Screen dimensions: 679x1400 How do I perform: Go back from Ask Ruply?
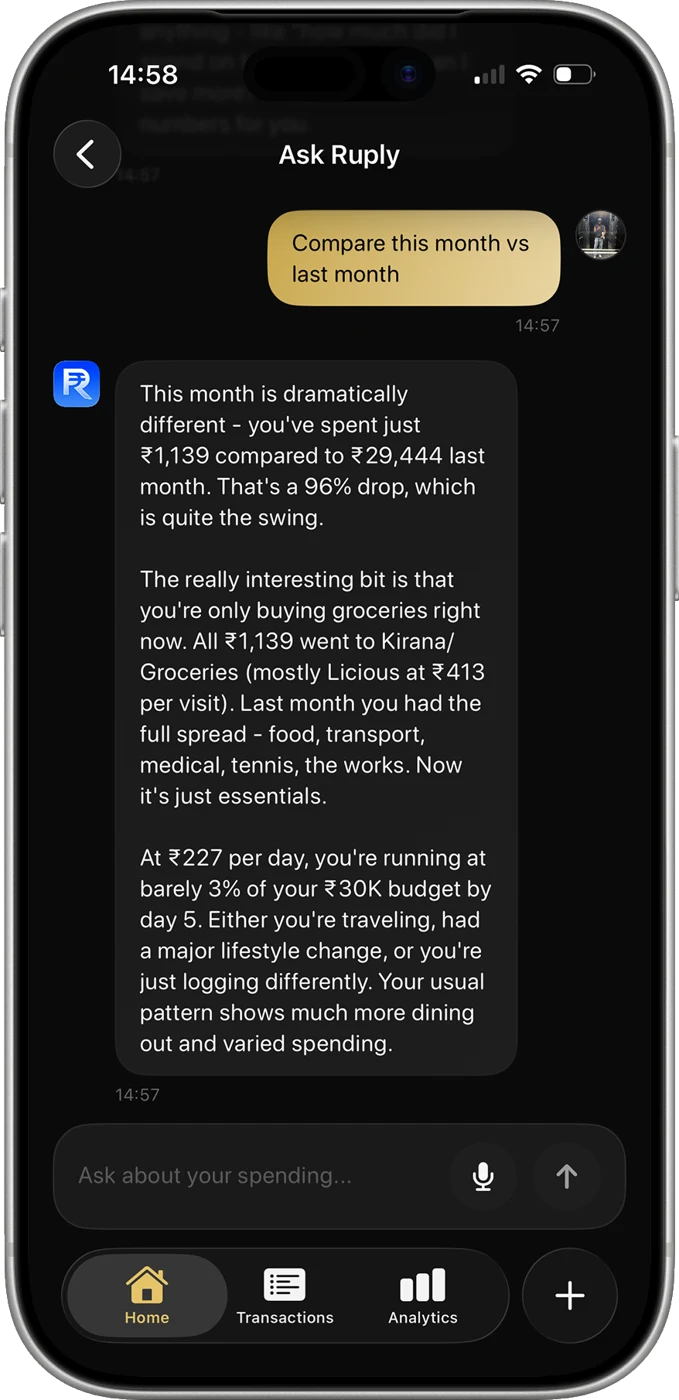coord(87,155)
